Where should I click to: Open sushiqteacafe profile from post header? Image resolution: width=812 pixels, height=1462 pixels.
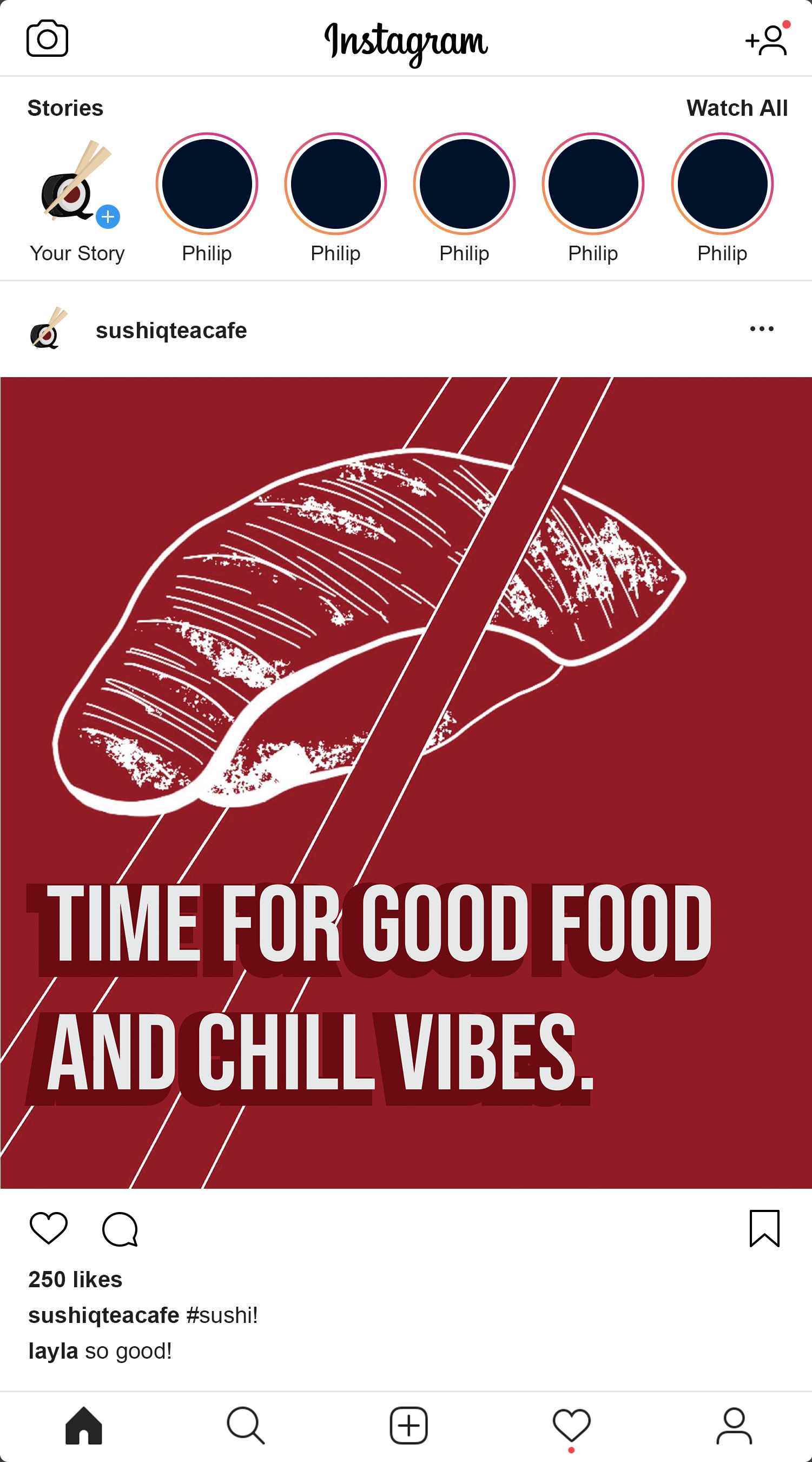[x=171, y=330]
